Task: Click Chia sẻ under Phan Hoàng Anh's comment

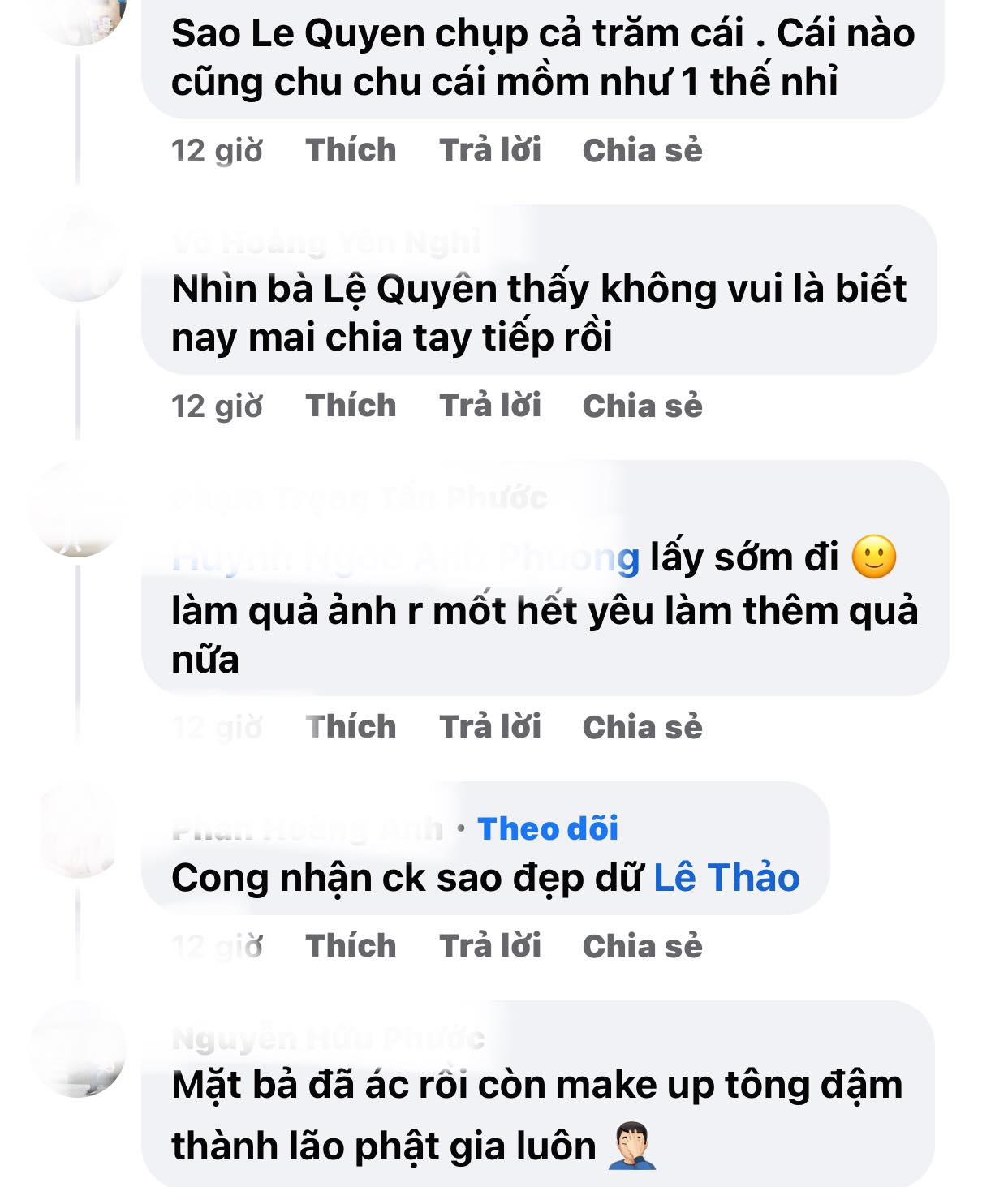Action: [x=644, y=944]
